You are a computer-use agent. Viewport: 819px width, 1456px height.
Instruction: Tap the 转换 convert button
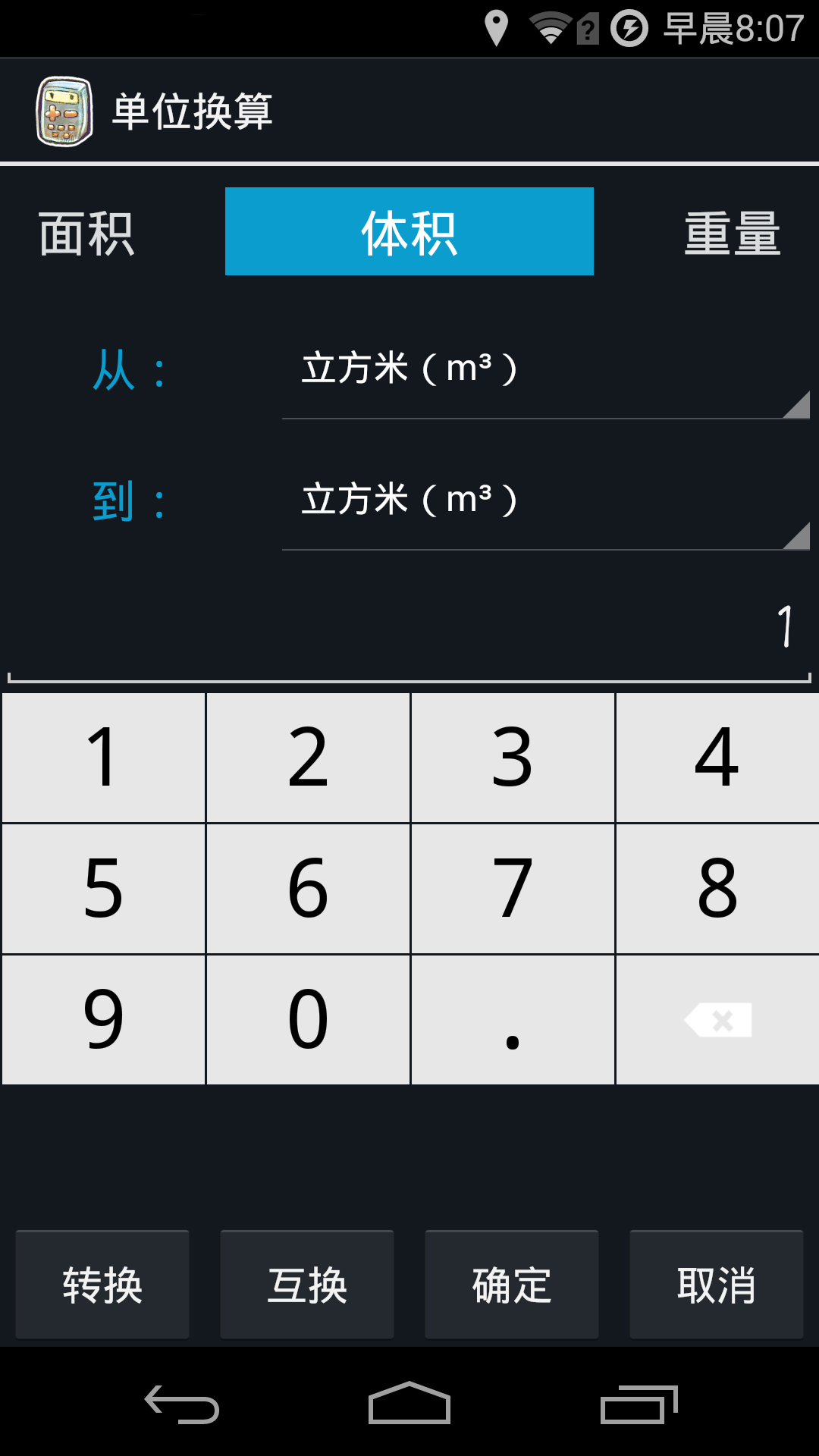coord(102,1285)
